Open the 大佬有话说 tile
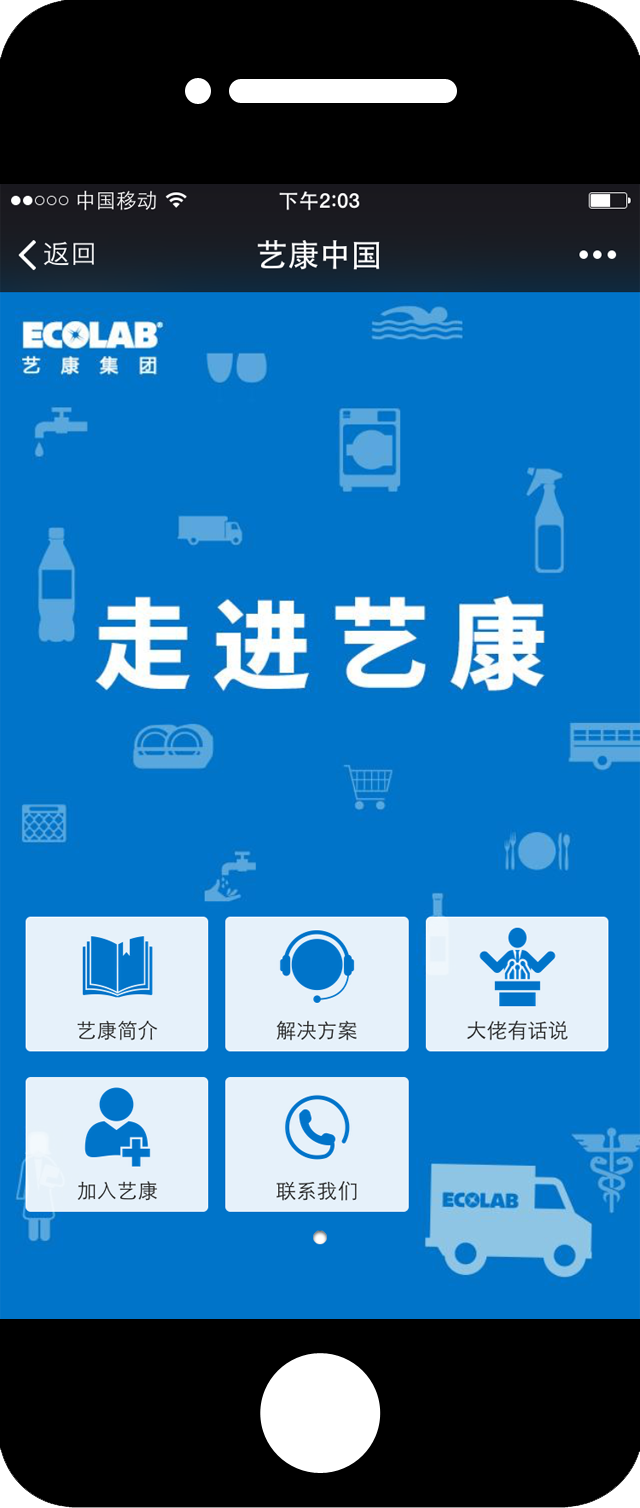 (x=517, y=984)
